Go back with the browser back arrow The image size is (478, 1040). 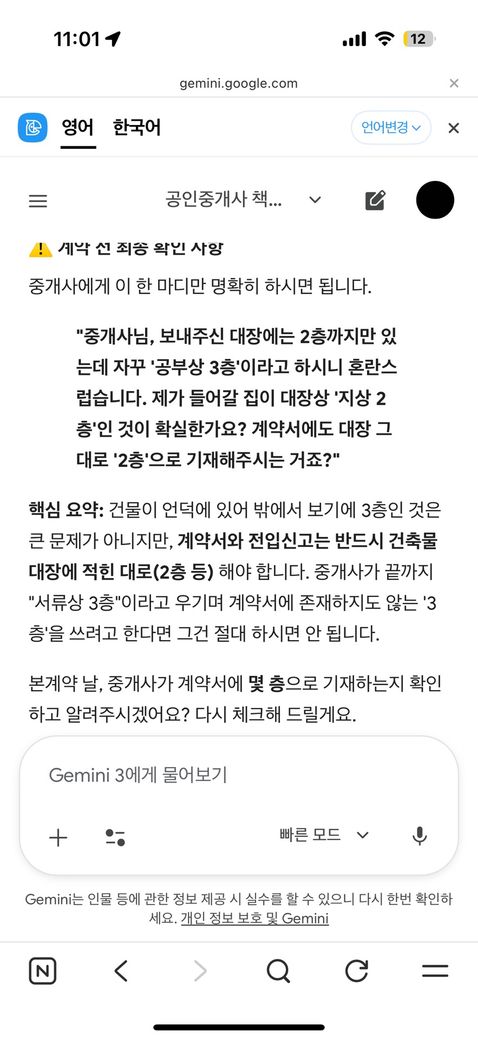click(x=121, y=972)
